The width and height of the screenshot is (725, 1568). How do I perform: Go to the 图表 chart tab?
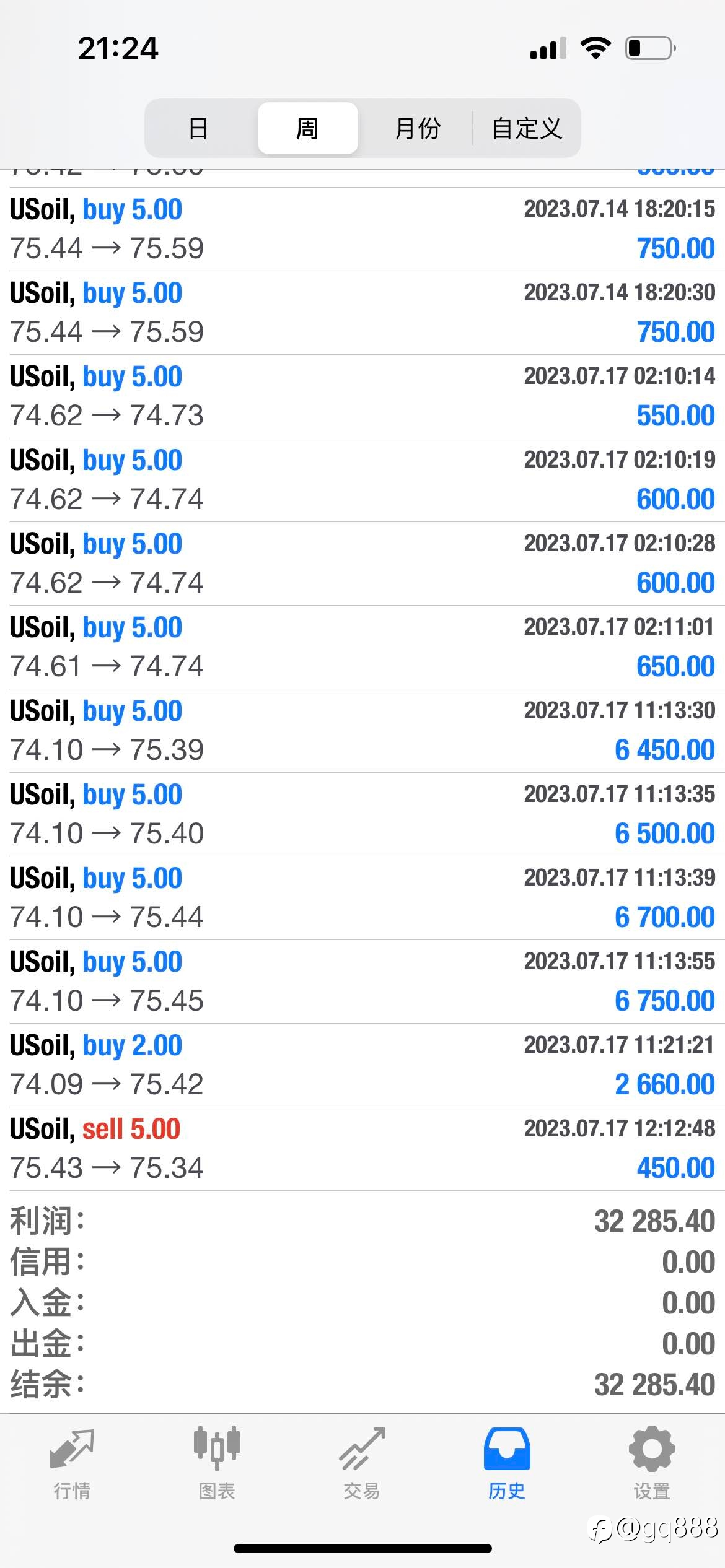[x=217, y=1463]
